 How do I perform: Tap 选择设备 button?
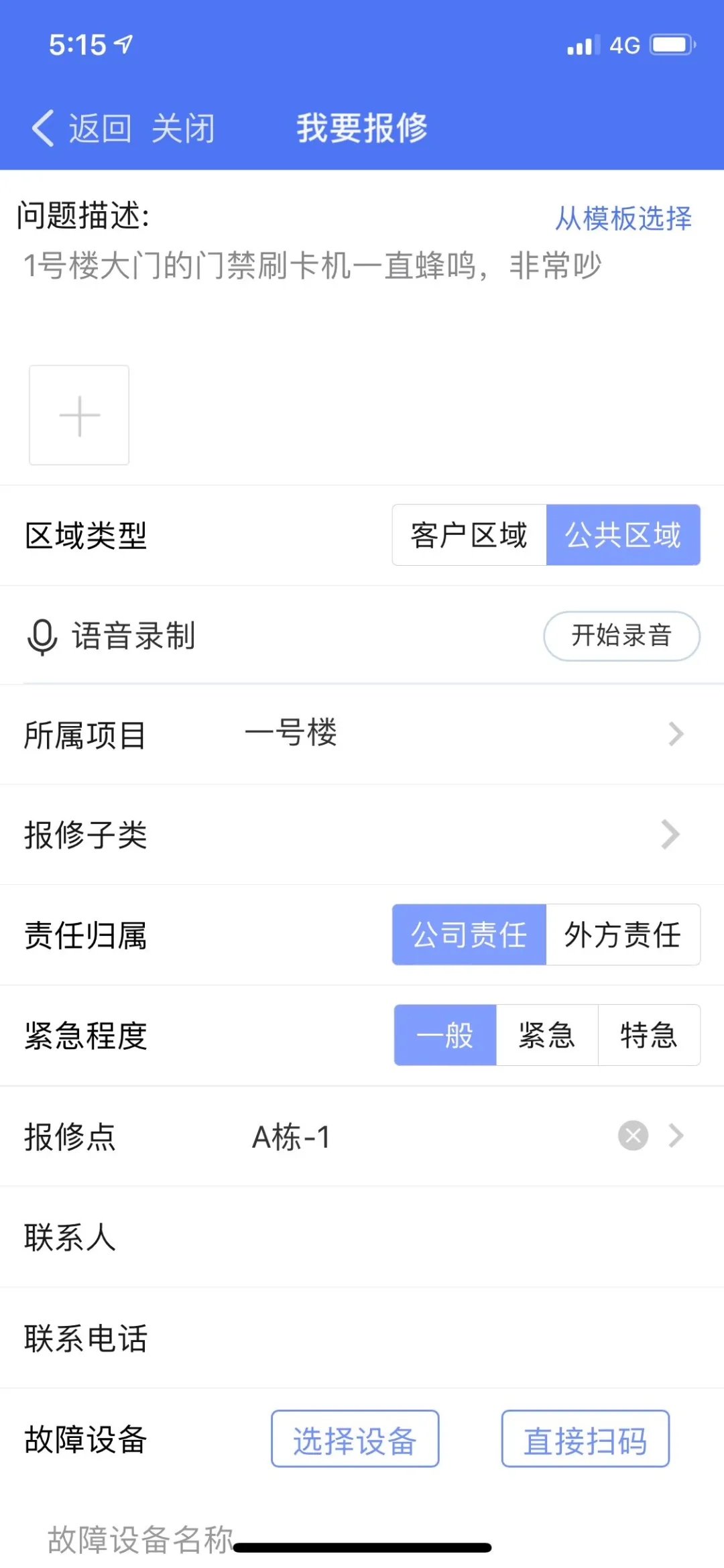[355, 1439]
